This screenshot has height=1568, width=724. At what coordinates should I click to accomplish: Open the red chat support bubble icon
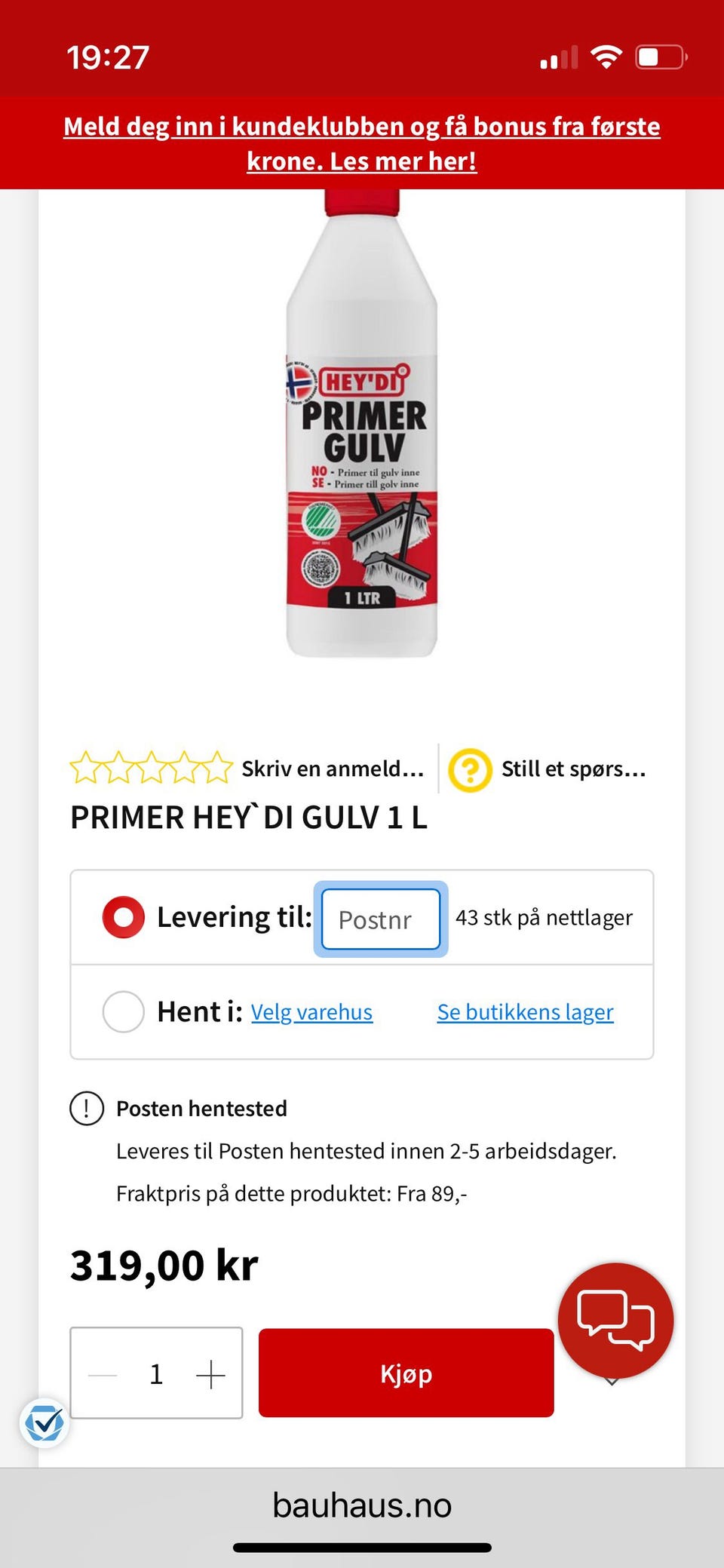[616, 1320]
